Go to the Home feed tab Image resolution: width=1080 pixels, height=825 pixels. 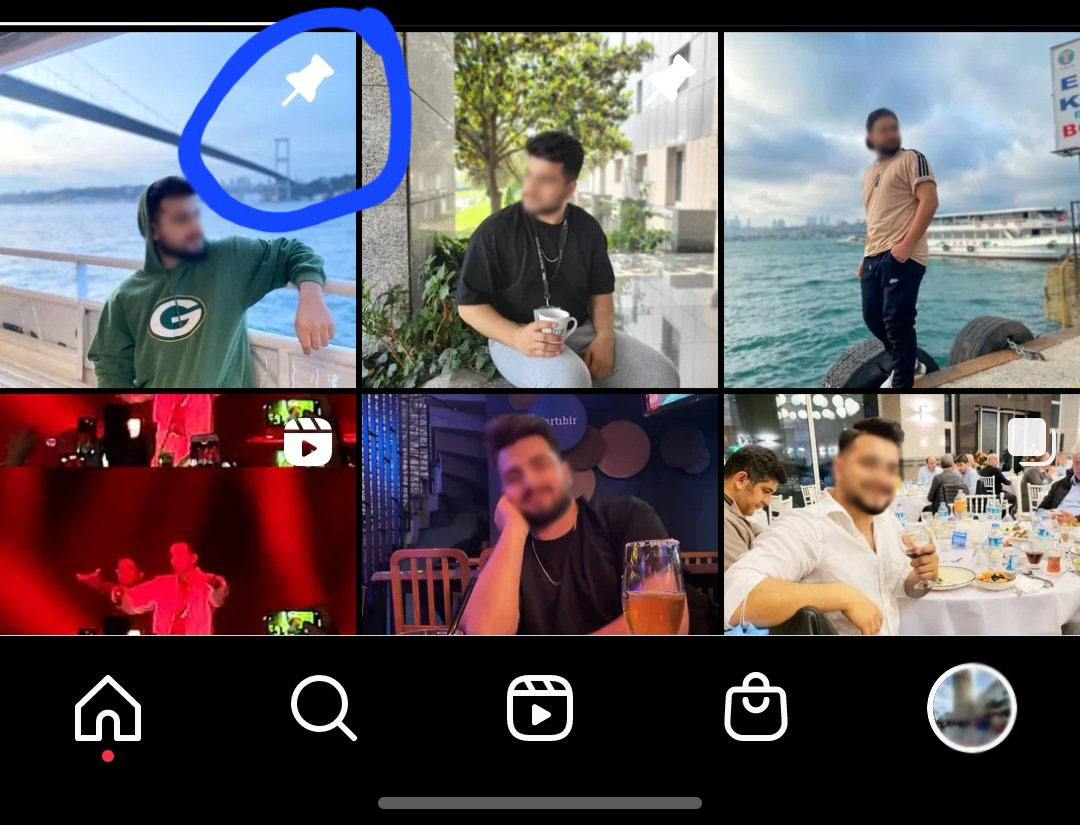coord(108,708)
